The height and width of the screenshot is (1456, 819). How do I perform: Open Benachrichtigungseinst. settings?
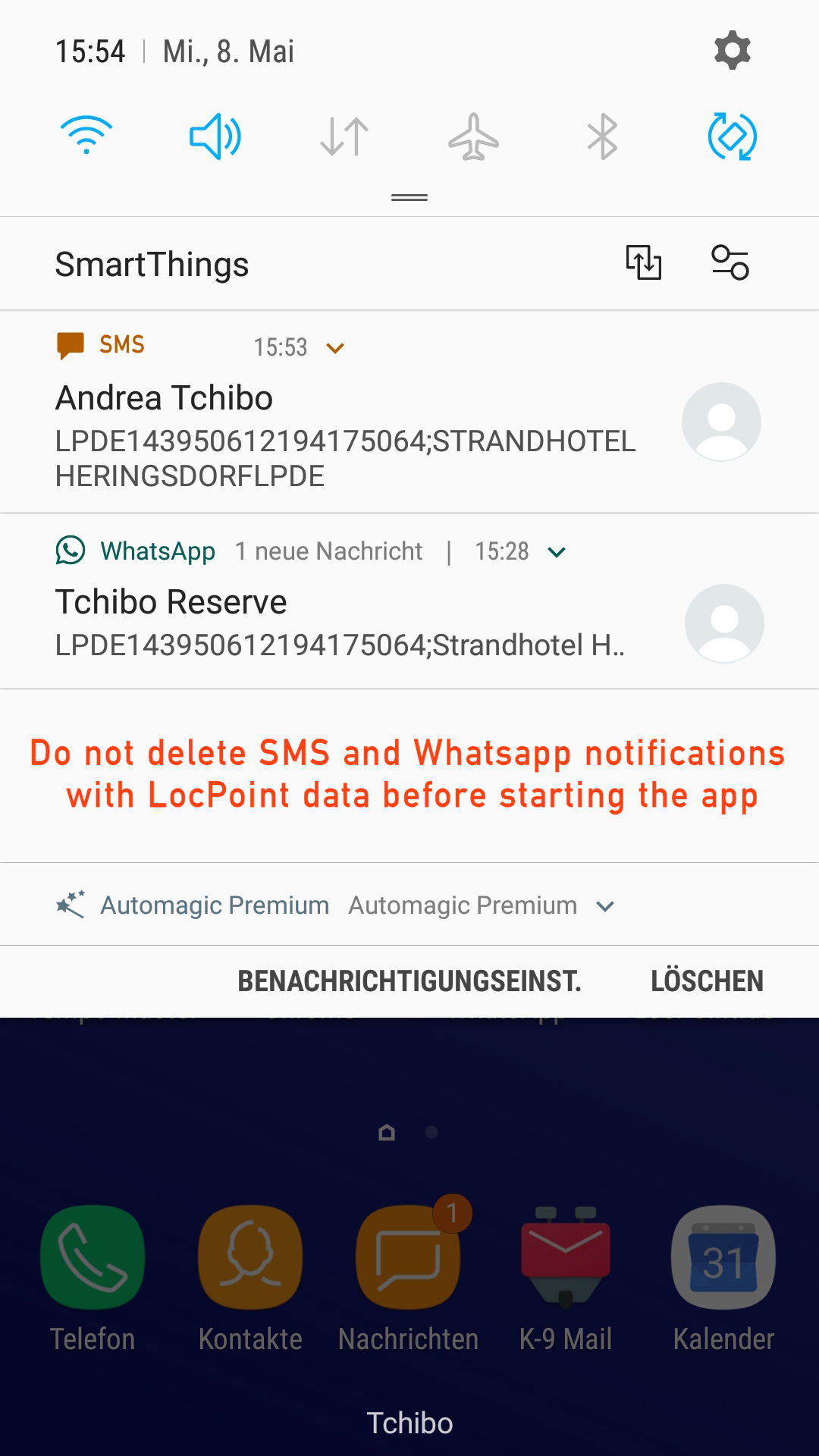(x=409, y=981)
